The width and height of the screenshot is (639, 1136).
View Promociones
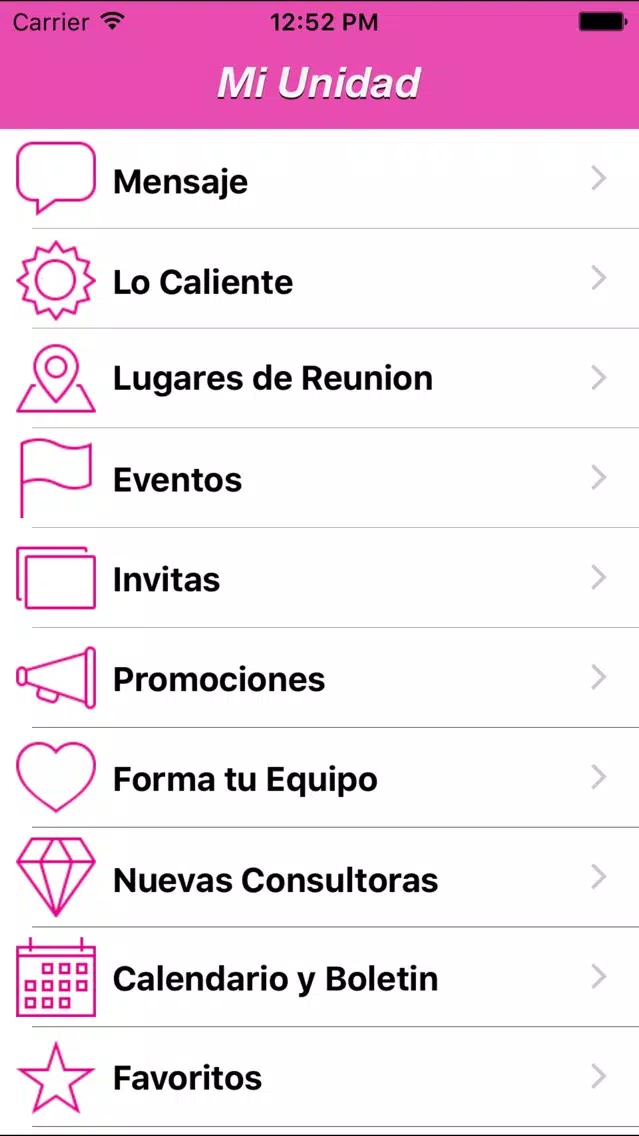320,678
